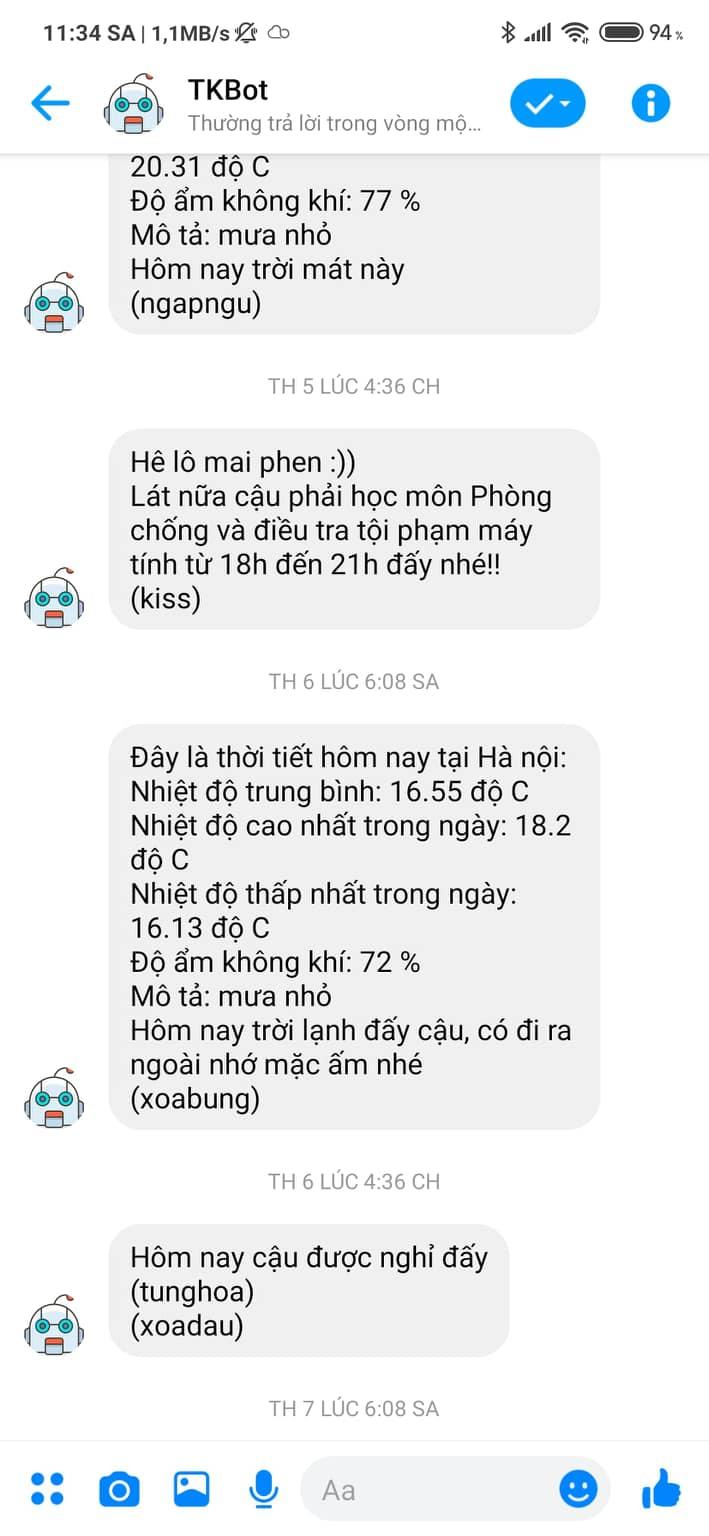The width and height of the screenshot is (709, 1536).
Task: Launch the camera to take a photo
Action: click(119, 1490)
